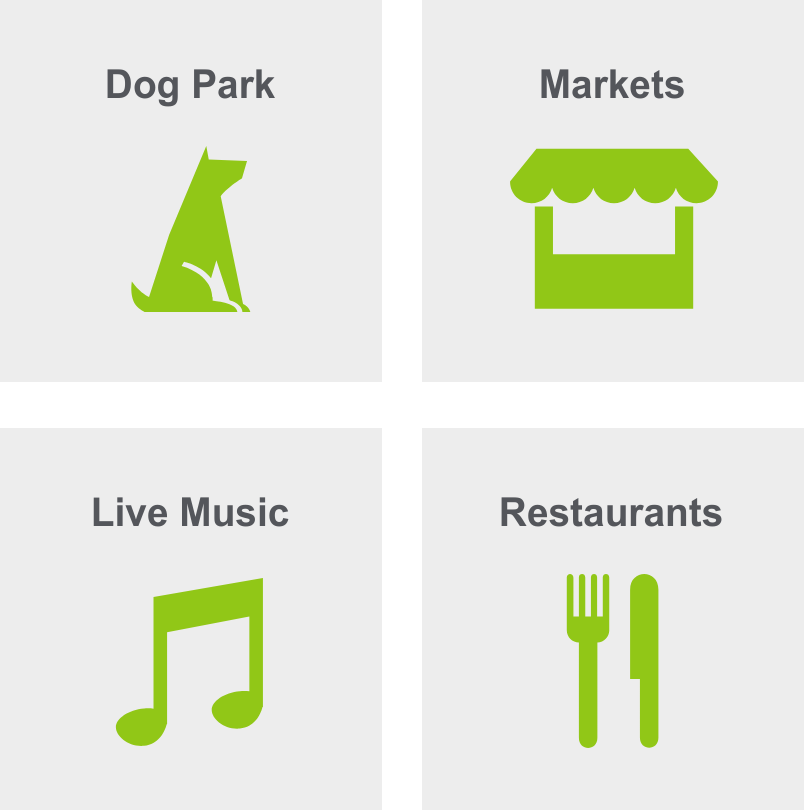Viewport: 804px width, 810px height.
Task: Select the Live Music label
Action: [190, 512]
